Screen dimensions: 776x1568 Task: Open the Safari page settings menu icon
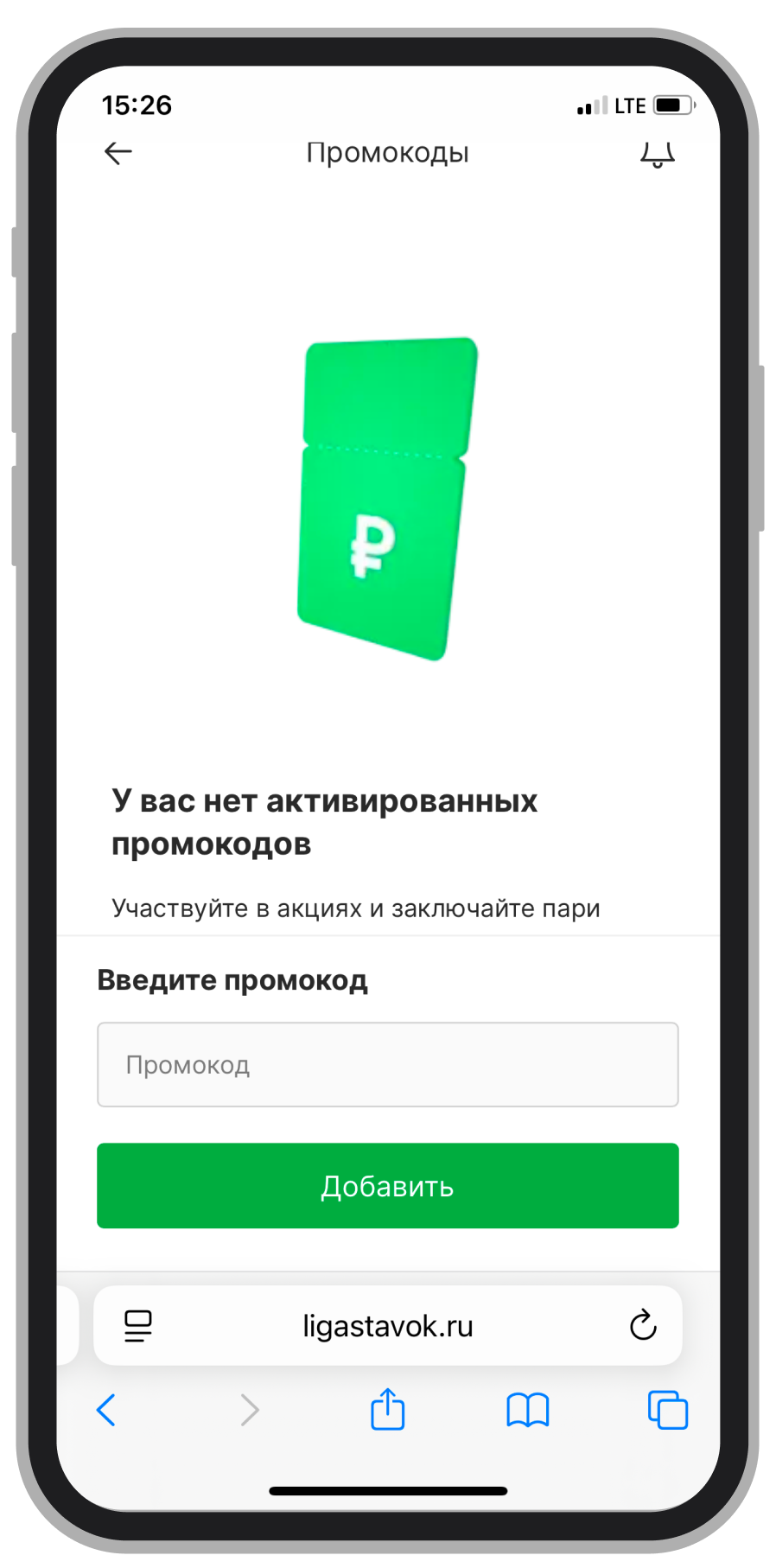pos(138,1325)
